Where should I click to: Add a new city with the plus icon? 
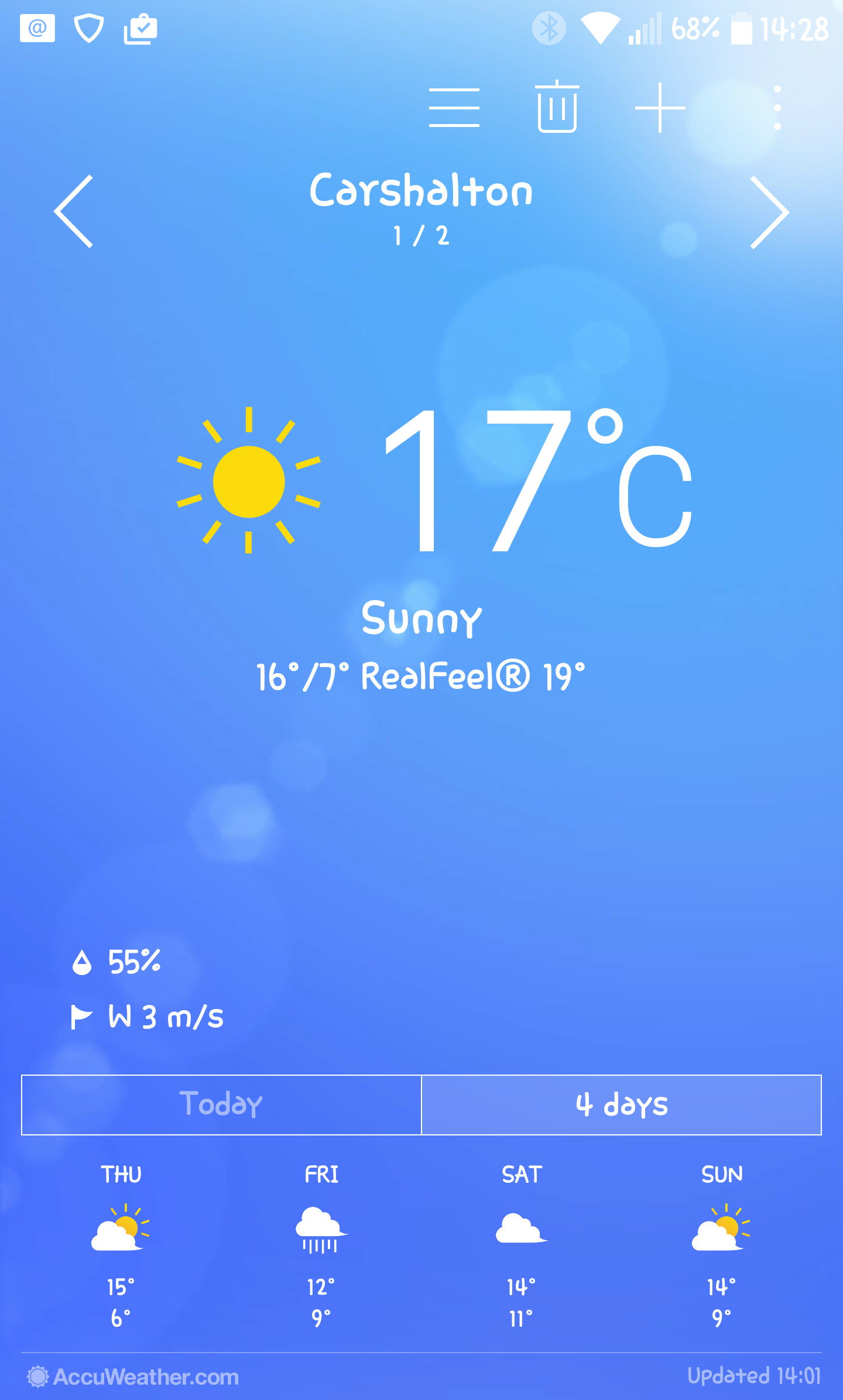point(660,108)
